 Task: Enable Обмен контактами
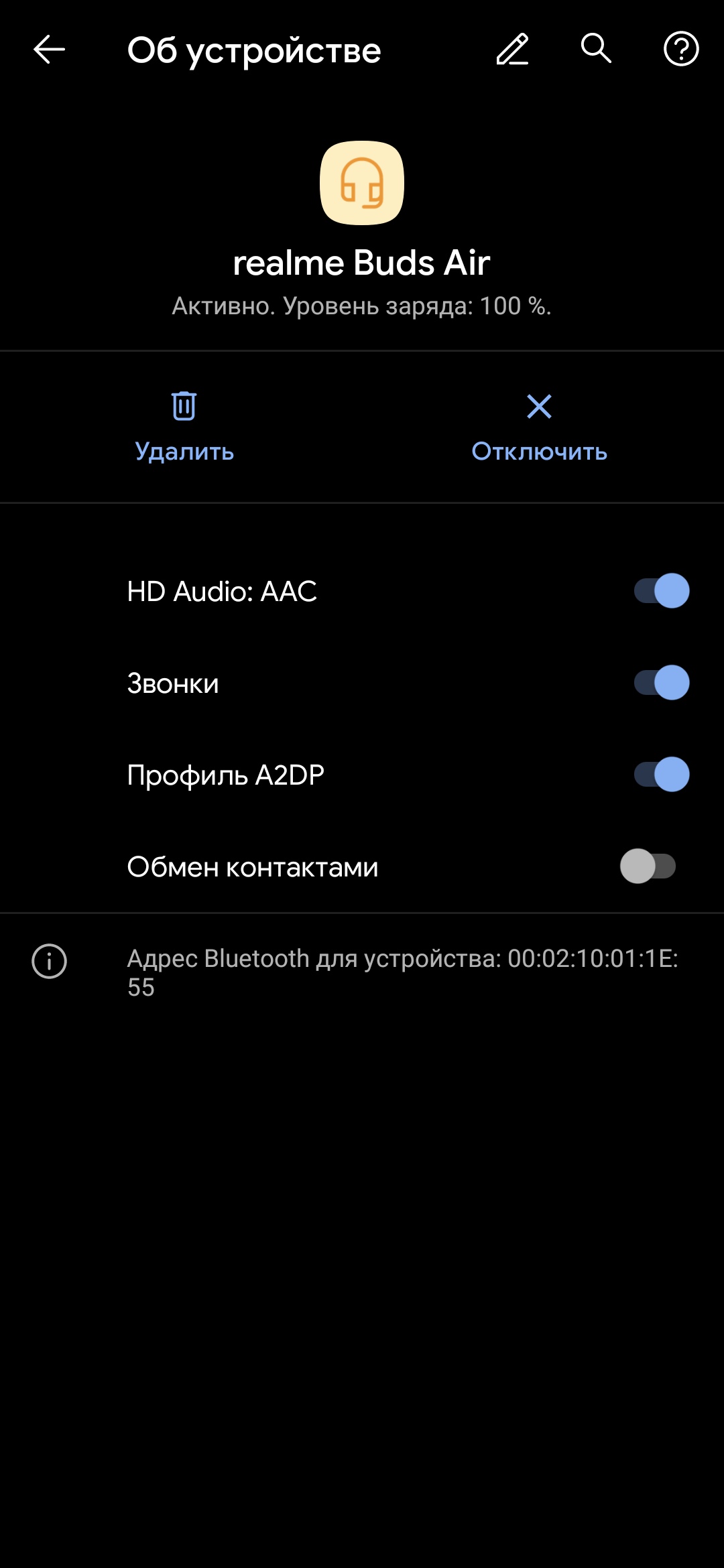pyautogui.click(x=648, y=866)
